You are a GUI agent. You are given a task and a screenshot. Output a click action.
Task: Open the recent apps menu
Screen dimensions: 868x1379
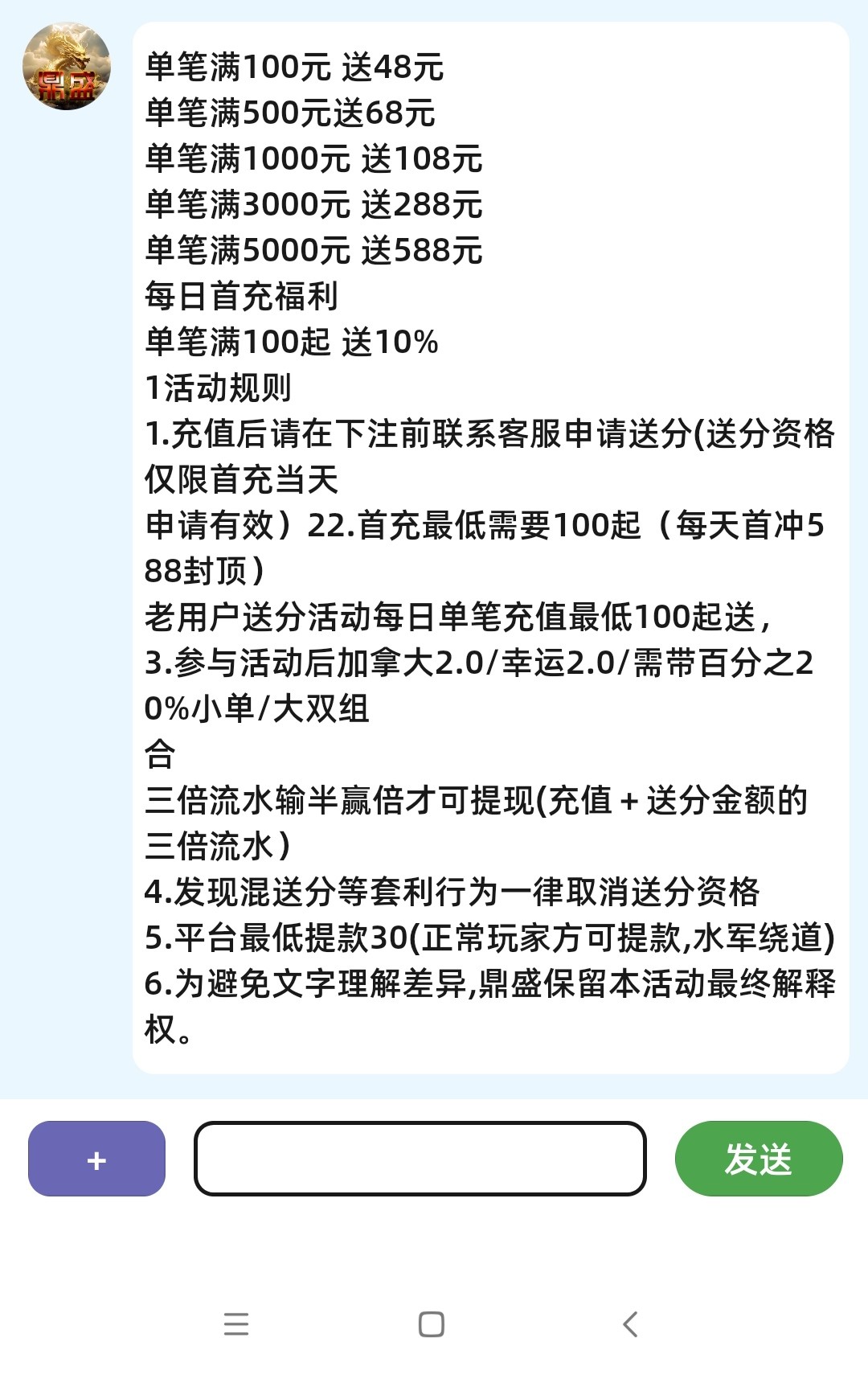(x=236, y=1324)
